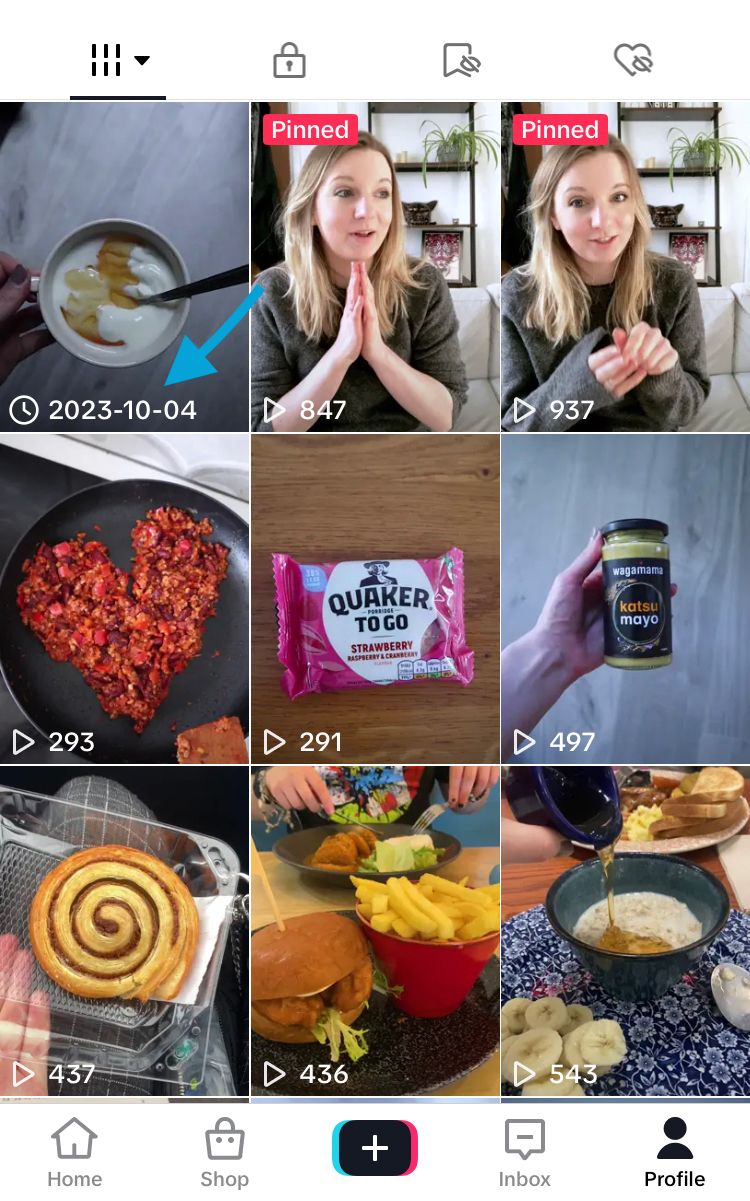Play the porridge bowl video with 543 views

tap(626, 931)
